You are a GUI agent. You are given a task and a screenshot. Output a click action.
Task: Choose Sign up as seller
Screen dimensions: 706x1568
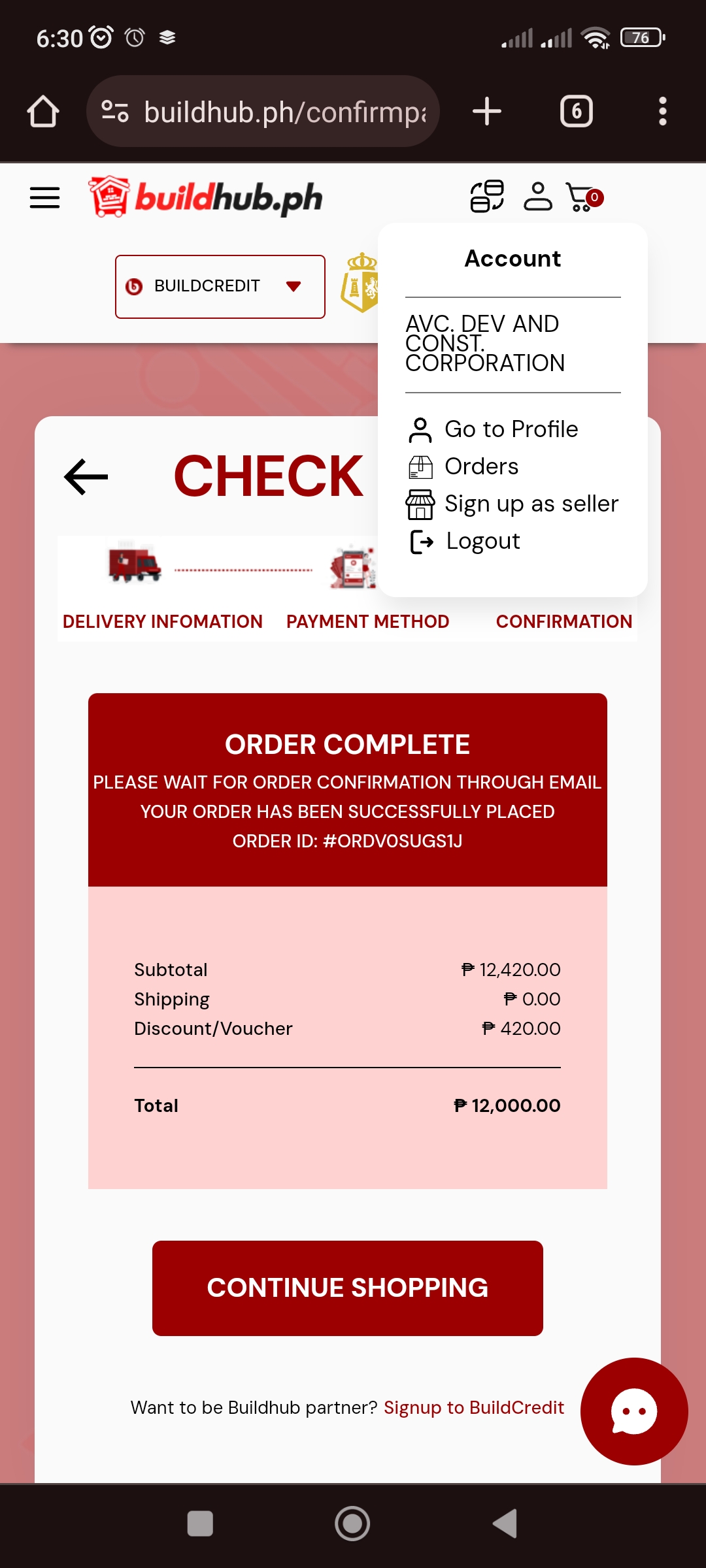pos(530,504)
